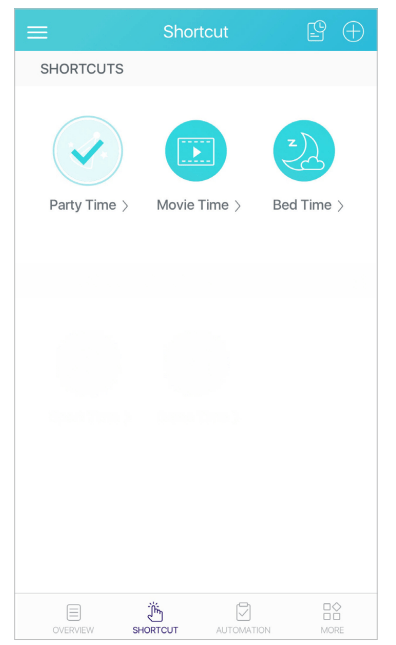396x645 pixels.
Task: Switch to the Overview tab
Action: coord(73,618)
